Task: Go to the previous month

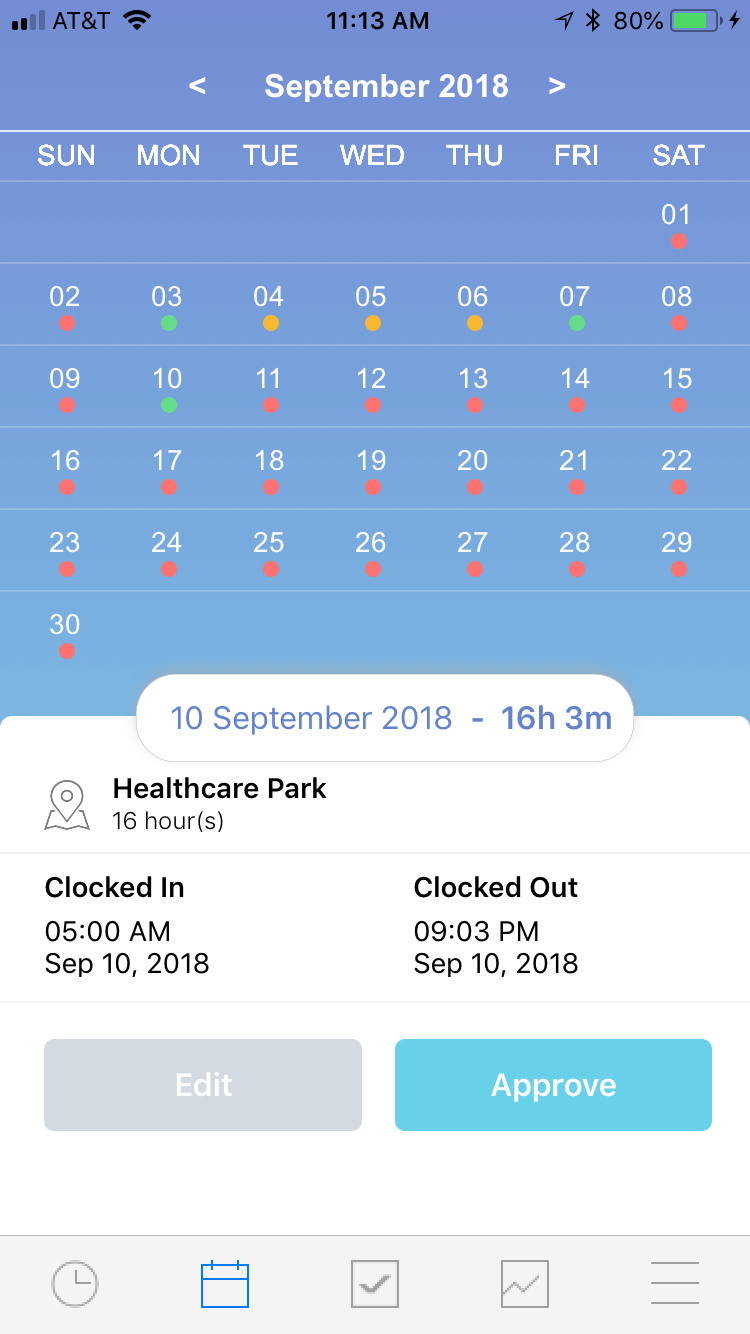Action: [197, 87]
